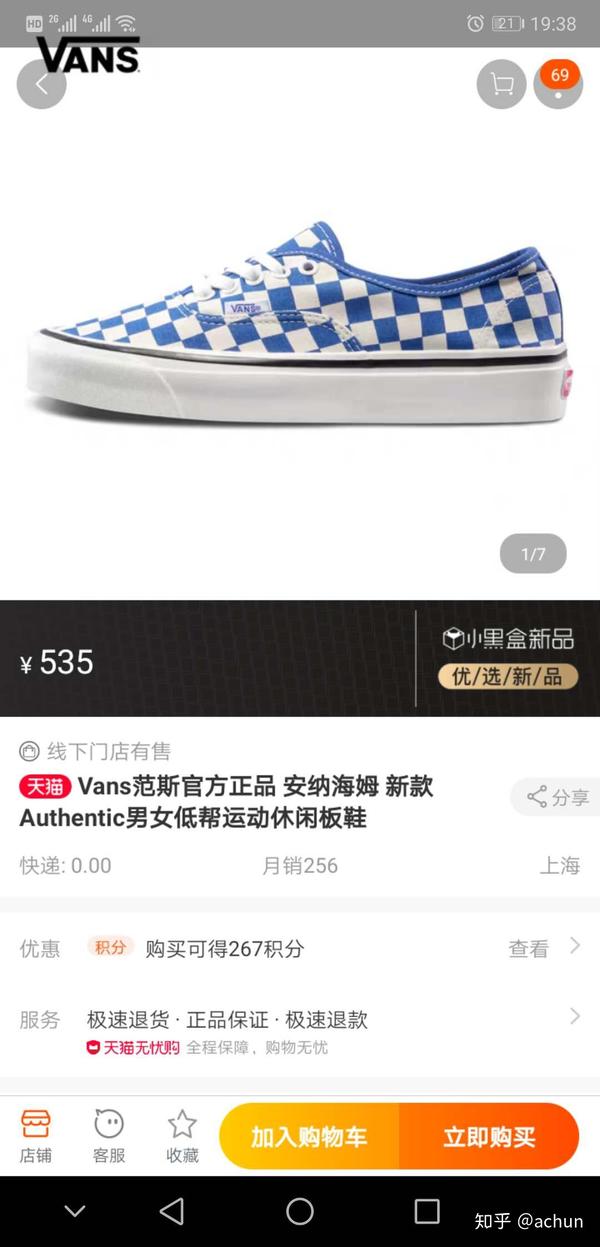600x1247 pixels.
Task: View the 积分 discount details row
Action: point(300,948)
